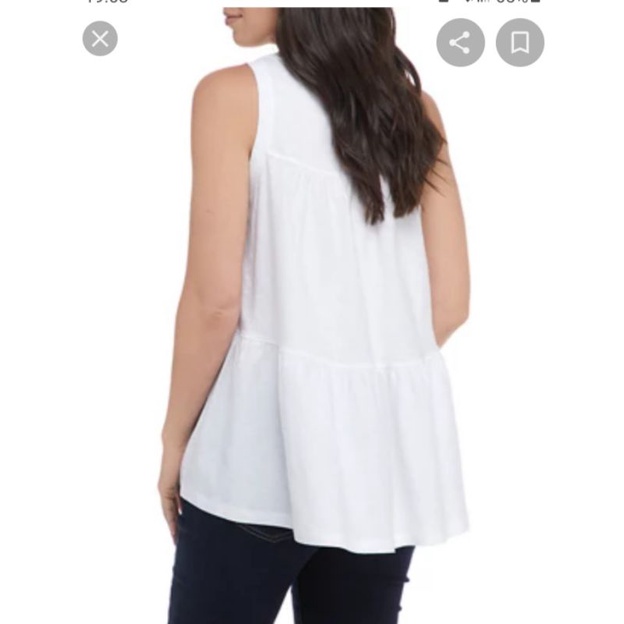Share this white top listing
The image size is (624, 624).
tap(460, 42)
